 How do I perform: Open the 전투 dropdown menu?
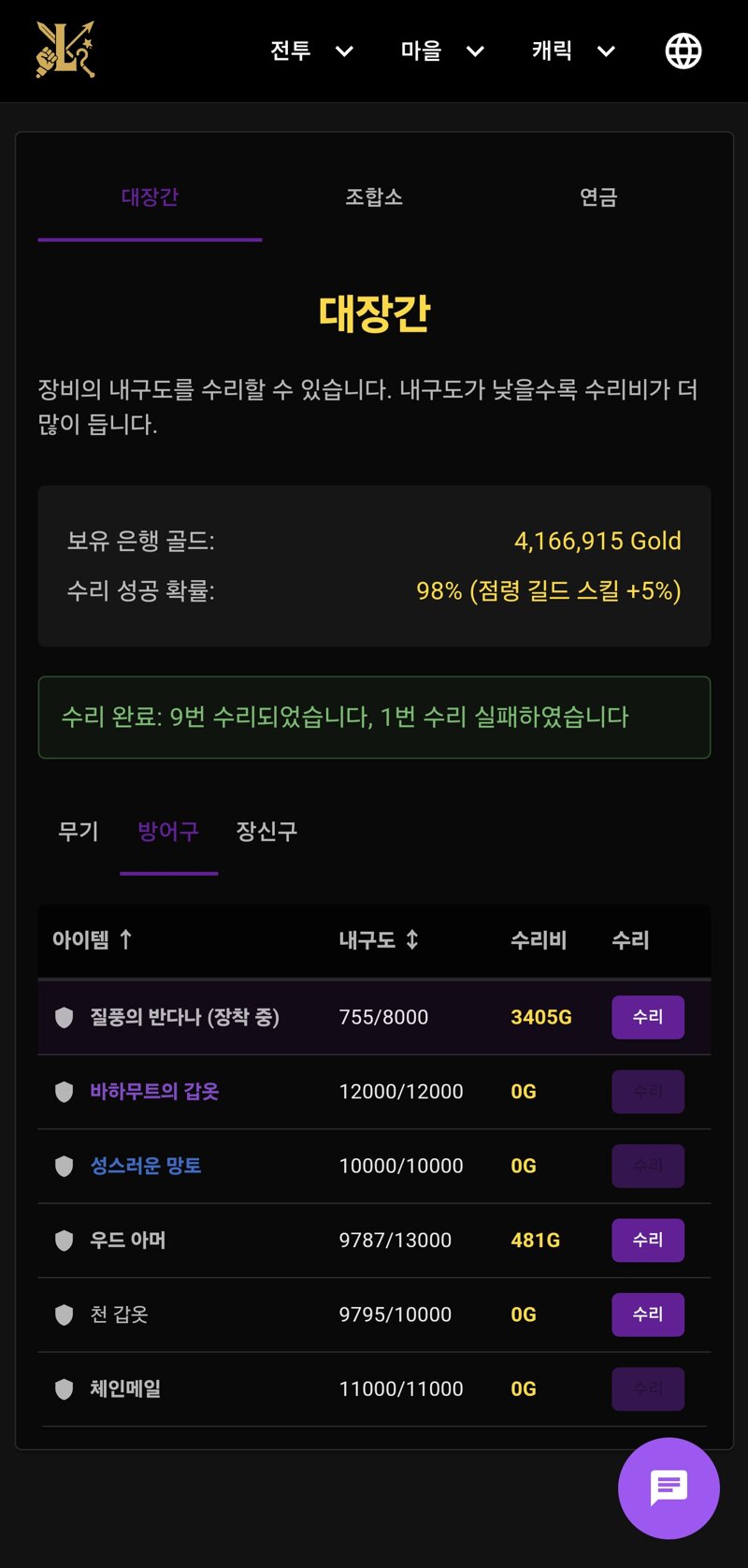click(311, 51)
